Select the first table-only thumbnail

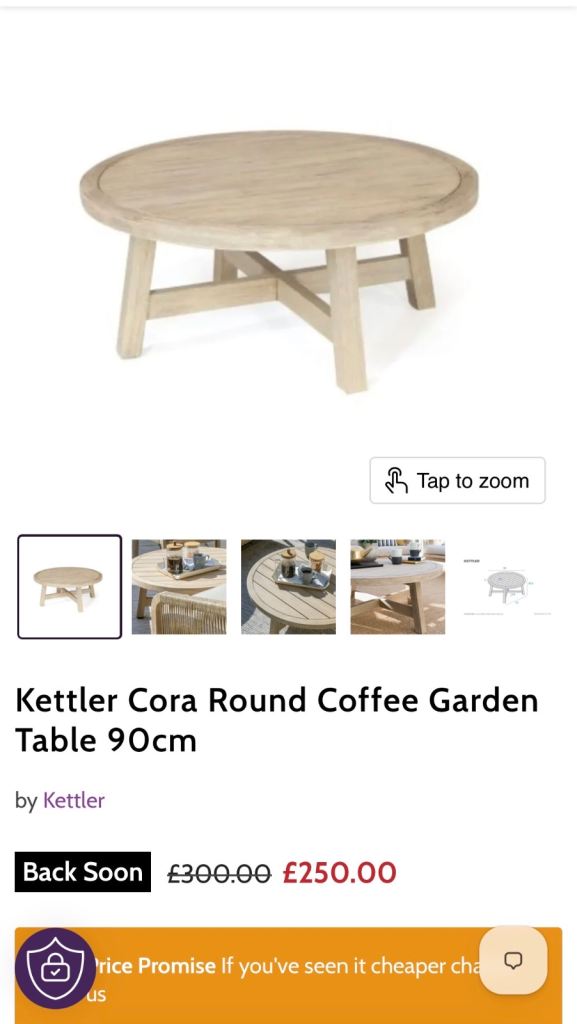tap(69, 586)
